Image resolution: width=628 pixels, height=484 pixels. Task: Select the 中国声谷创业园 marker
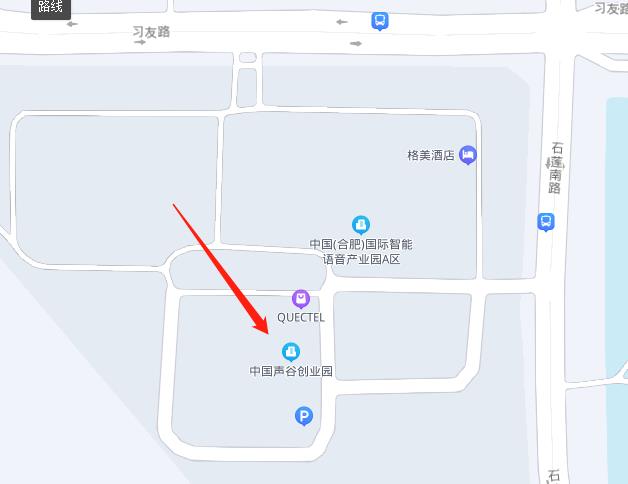coord(291,351)
